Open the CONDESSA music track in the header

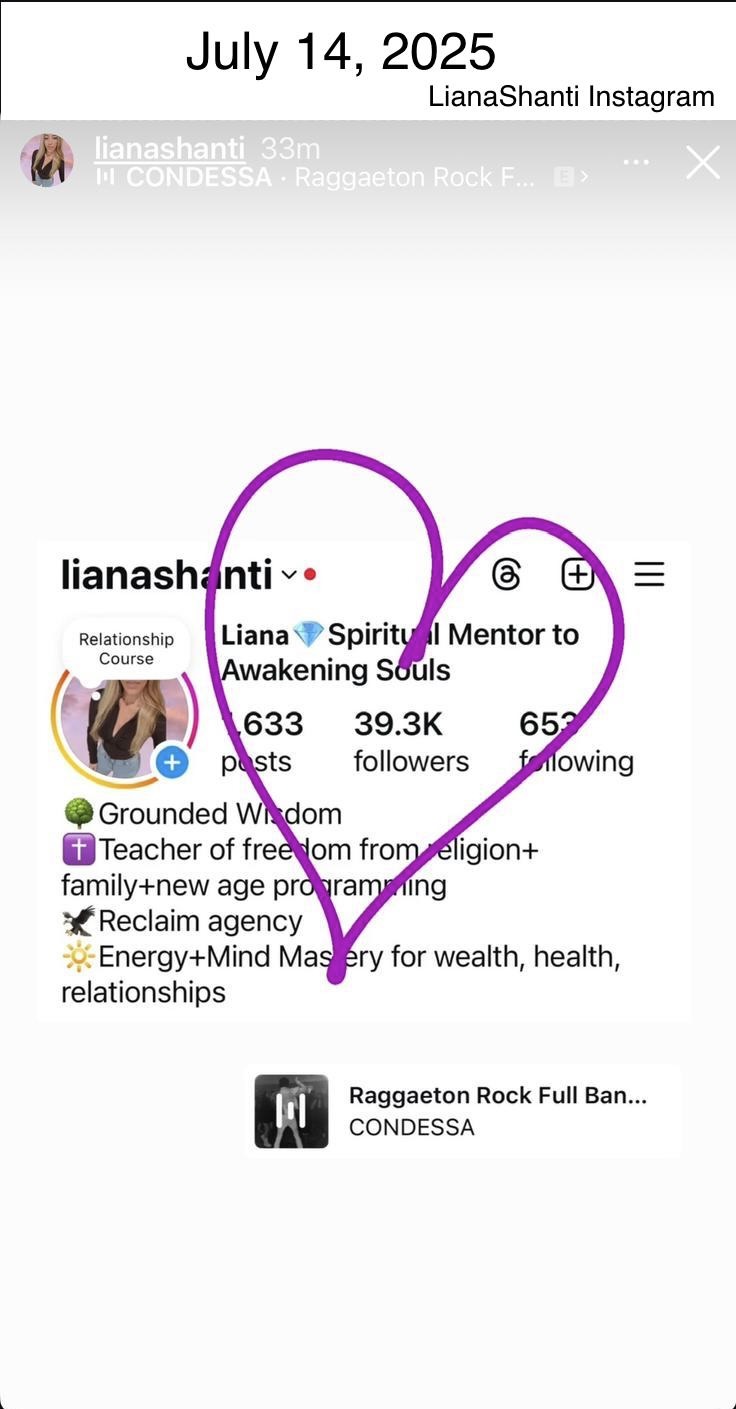(330, 178)
